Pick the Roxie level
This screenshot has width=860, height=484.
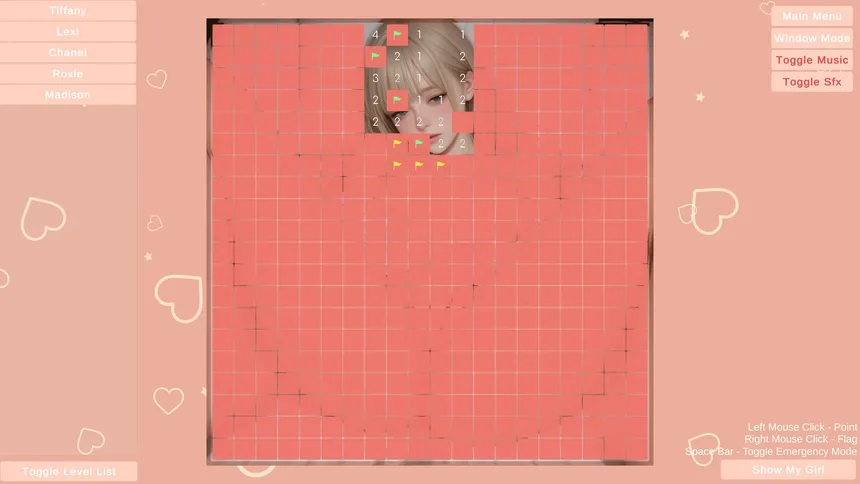(x=68, y=74)
